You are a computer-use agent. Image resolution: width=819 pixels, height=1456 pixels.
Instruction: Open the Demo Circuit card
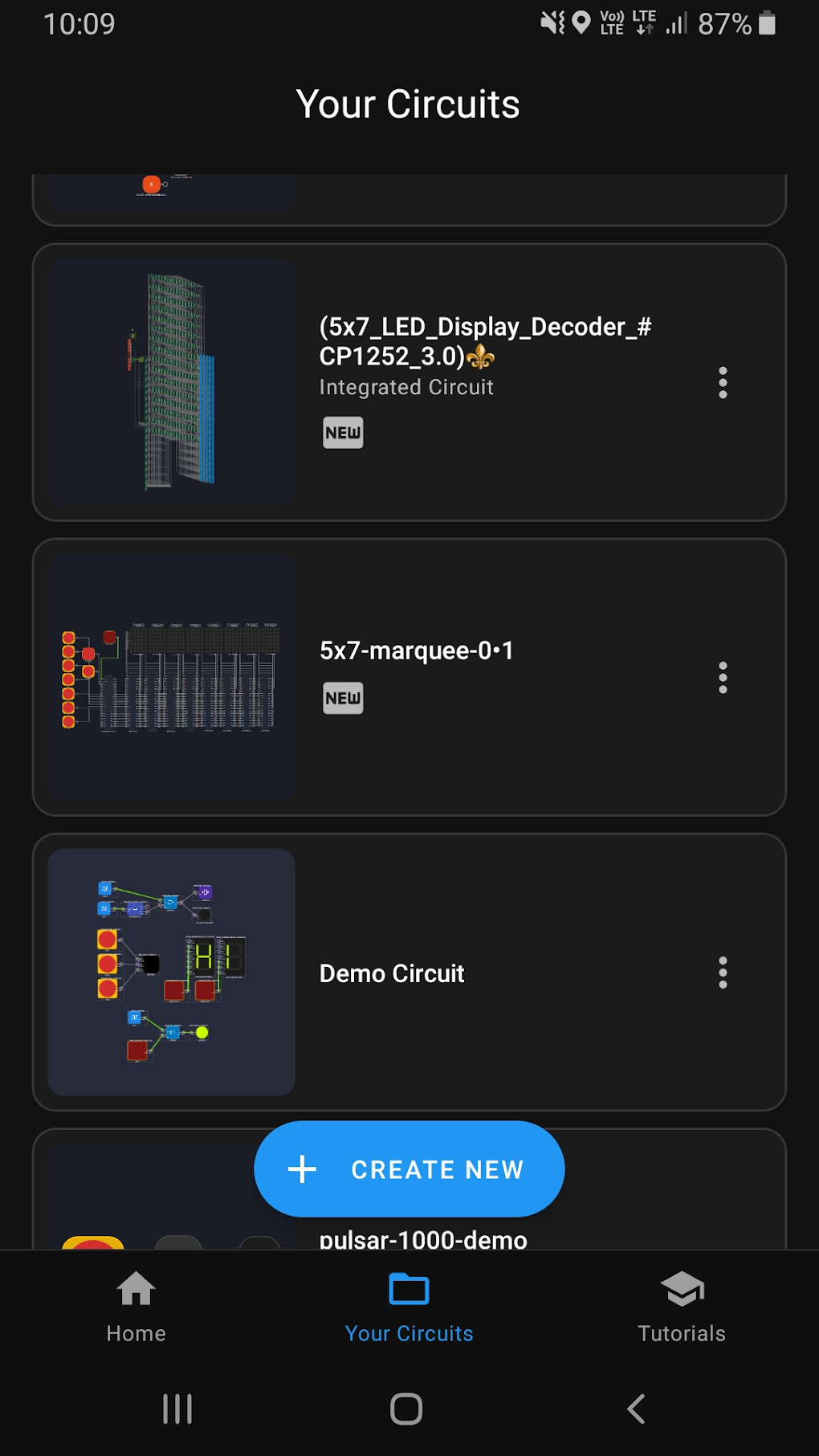tap(409, 972)
